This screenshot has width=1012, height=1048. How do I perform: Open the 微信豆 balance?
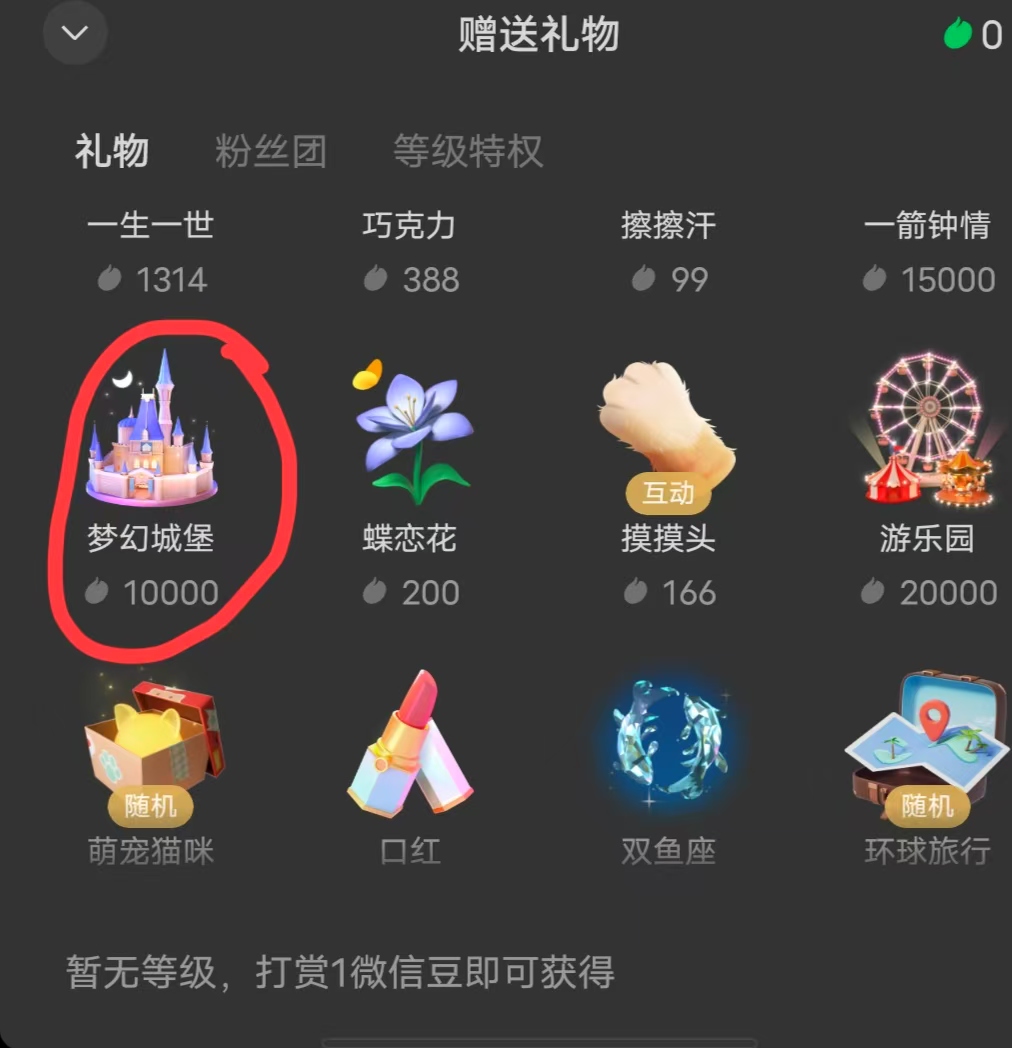[x=973, y=36]
